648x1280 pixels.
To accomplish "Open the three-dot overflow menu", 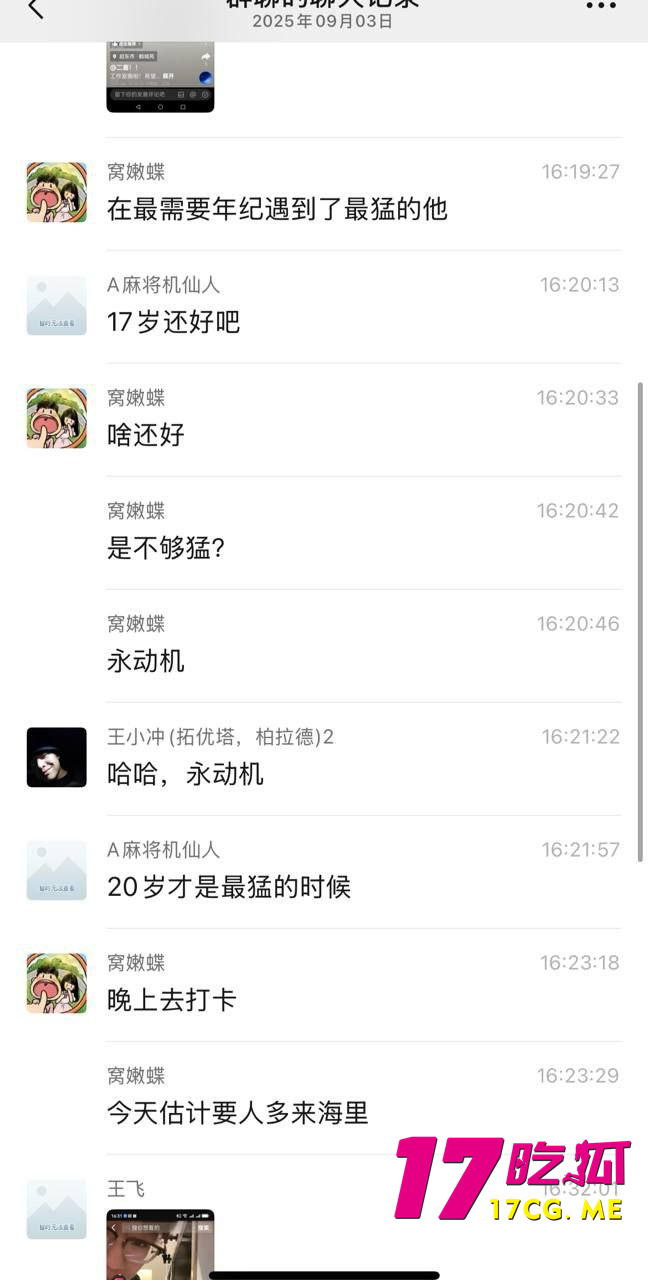I will point(601,6).
